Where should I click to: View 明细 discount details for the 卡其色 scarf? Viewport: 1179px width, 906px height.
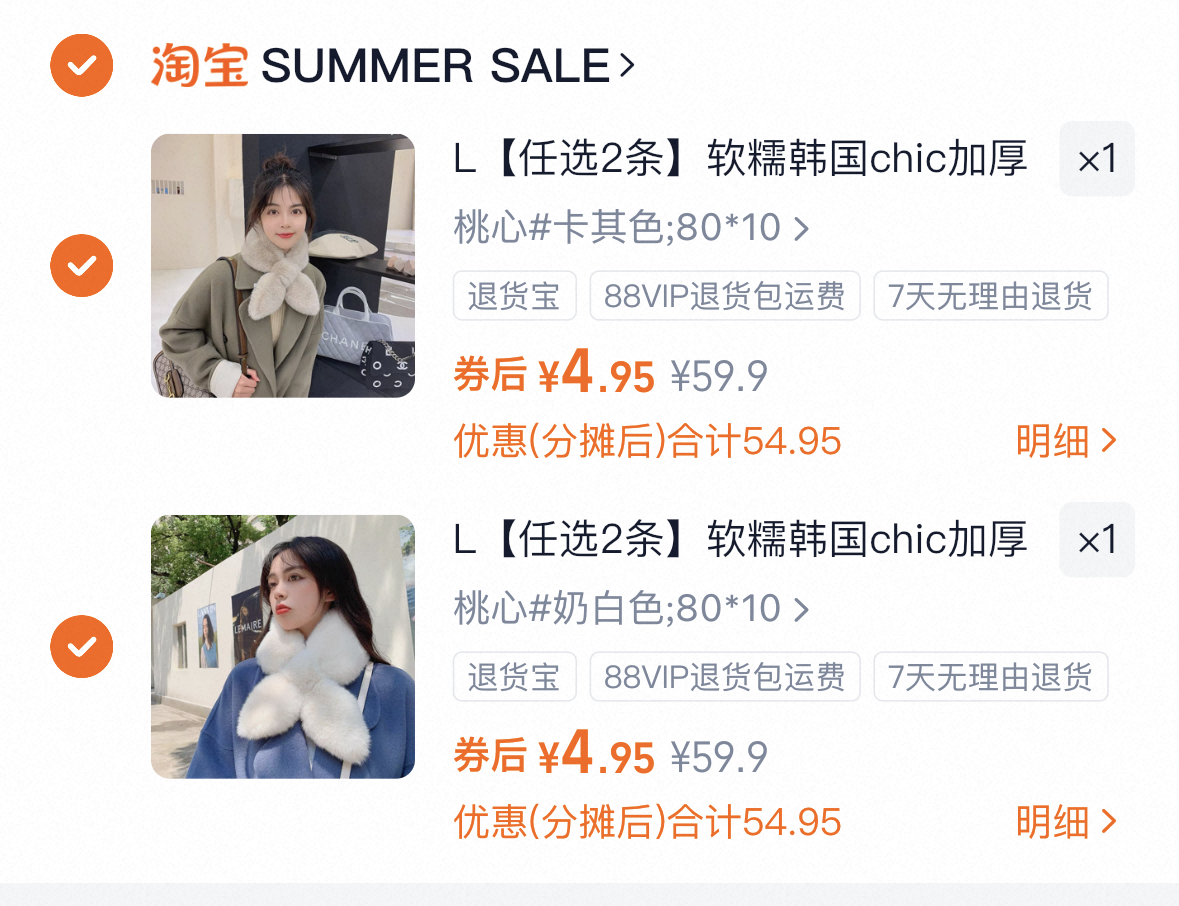pos(1065,441)
